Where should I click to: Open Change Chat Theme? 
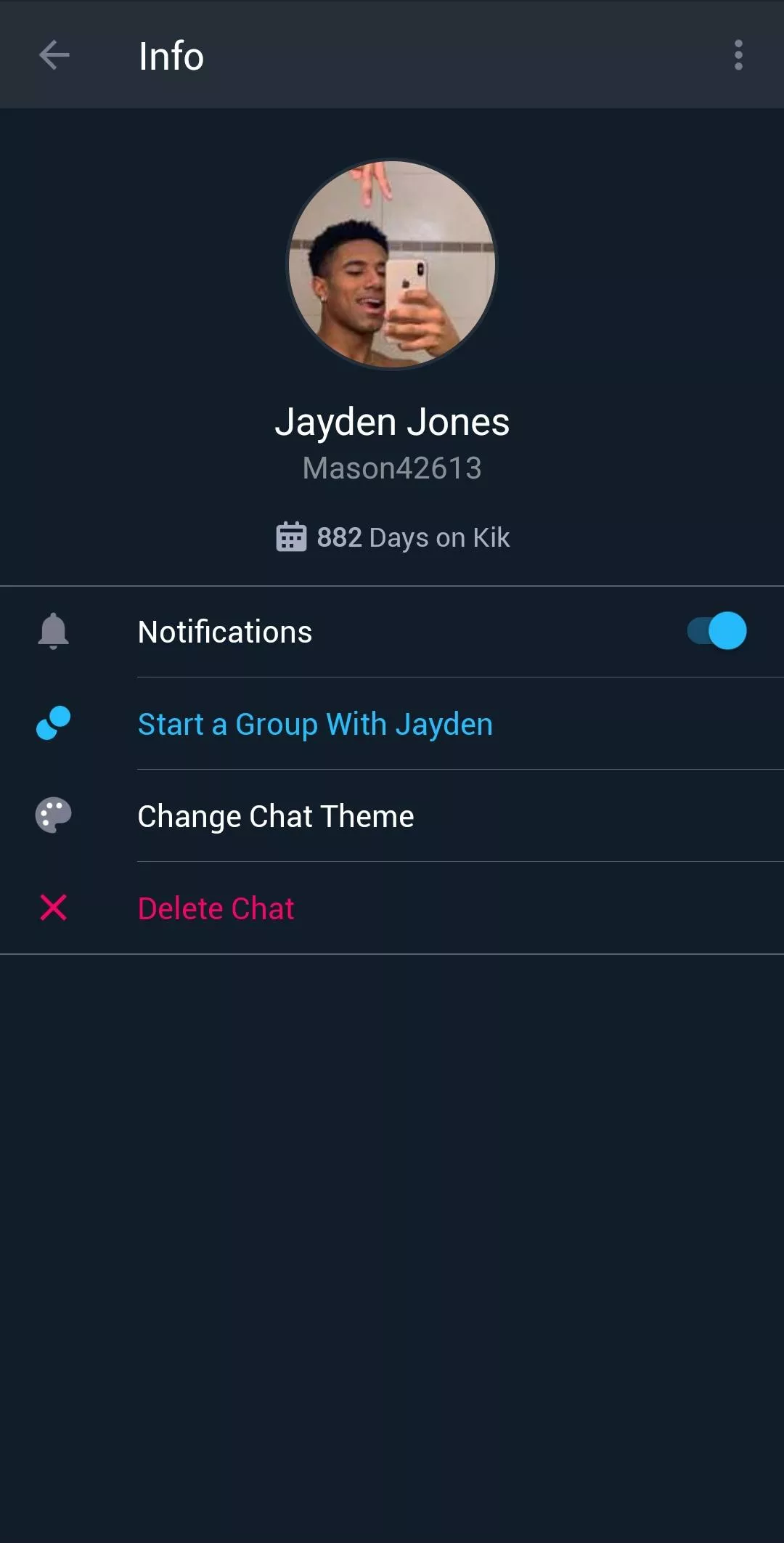pos(276,816)
